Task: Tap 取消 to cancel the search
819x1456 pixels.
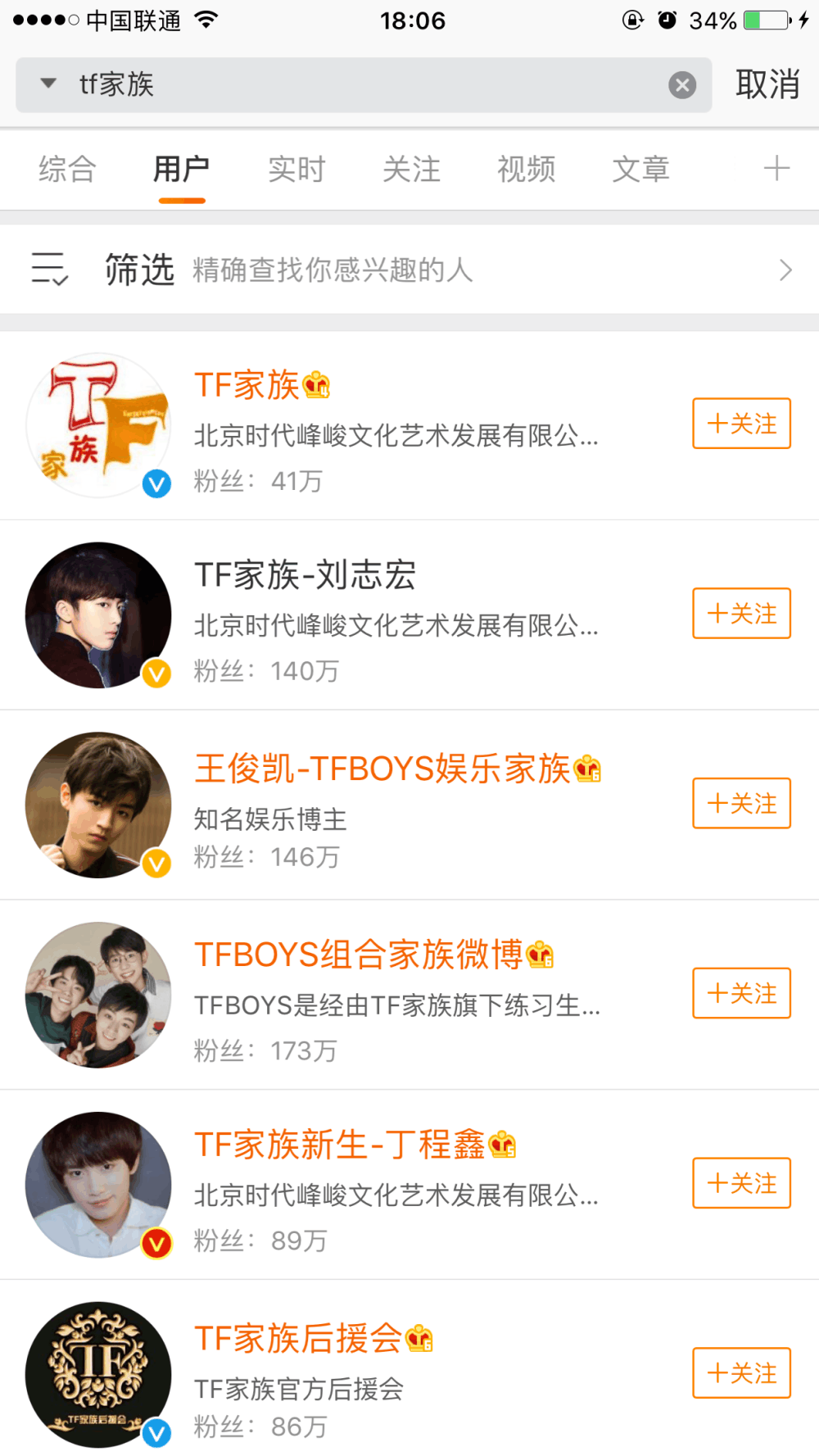Action: pyautogui.click(x=767, y=84)
